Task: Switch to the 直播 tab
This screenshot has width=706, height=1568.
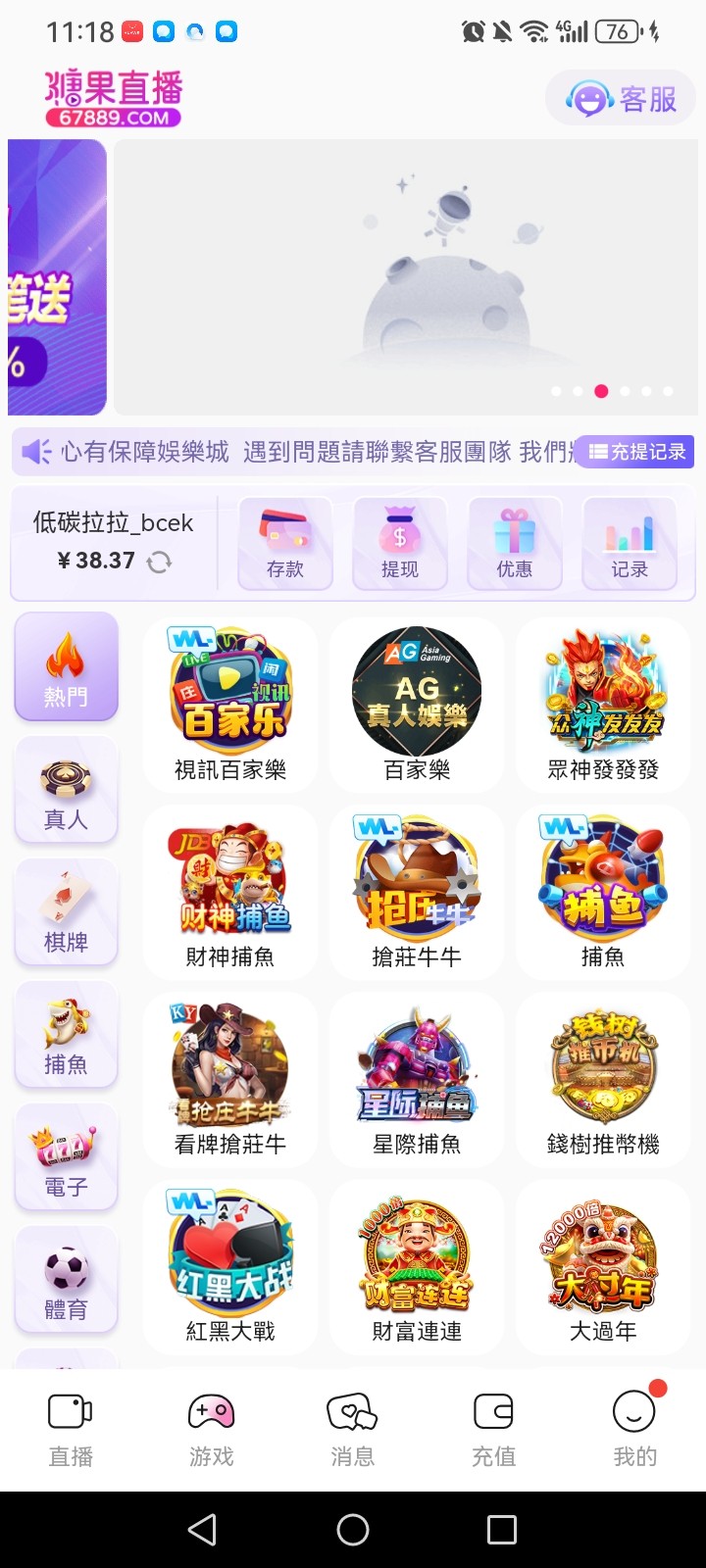Action: [71, 1429]
